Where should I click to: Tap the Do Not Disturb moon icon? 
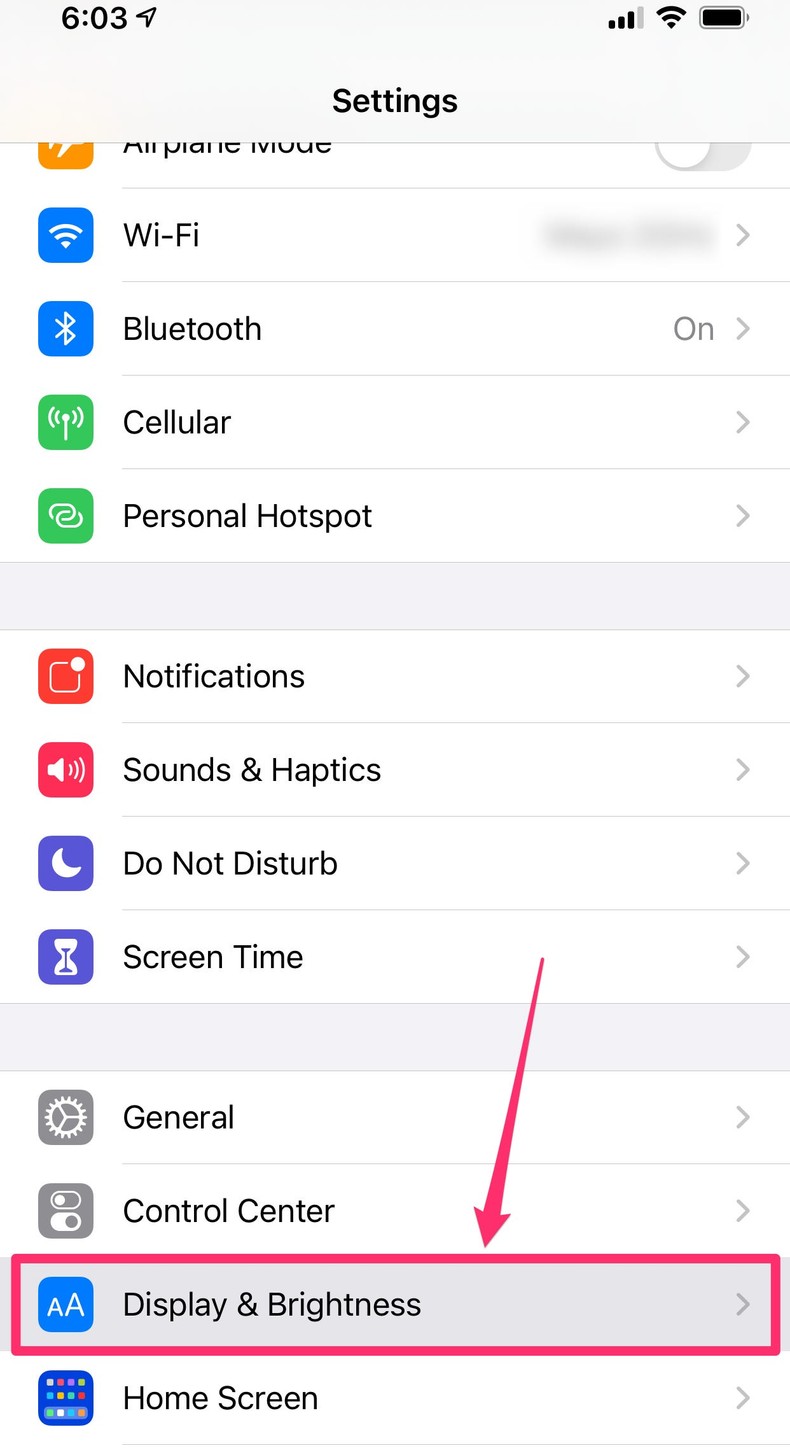[x=65, y=863]
